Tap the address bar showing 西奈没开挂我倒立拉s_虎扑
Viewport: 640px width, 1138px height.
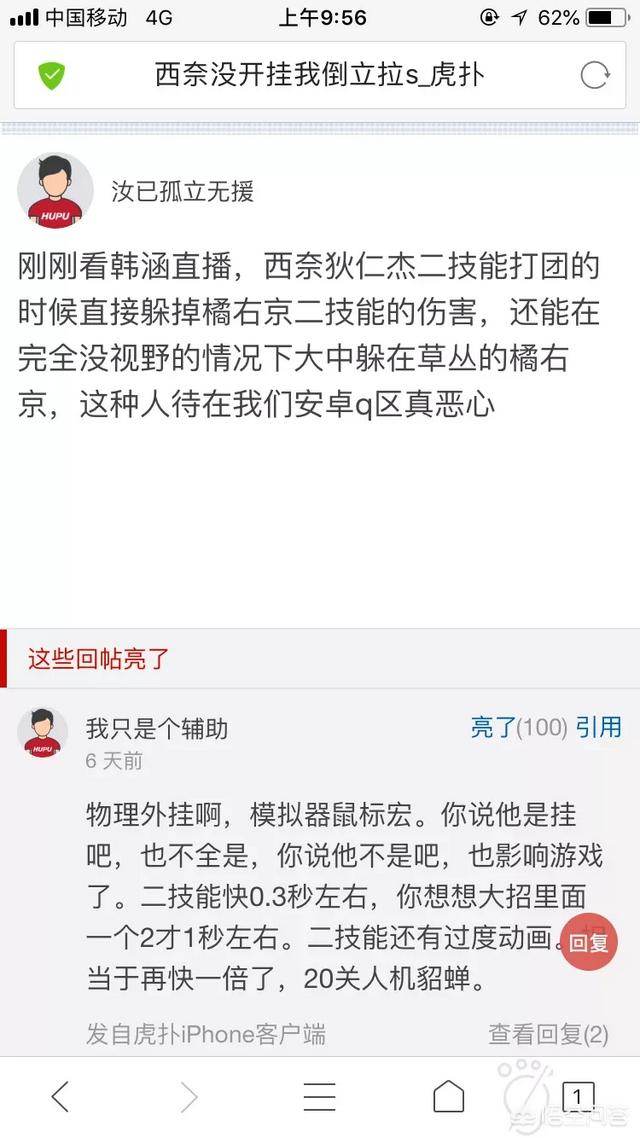[320, 75]
